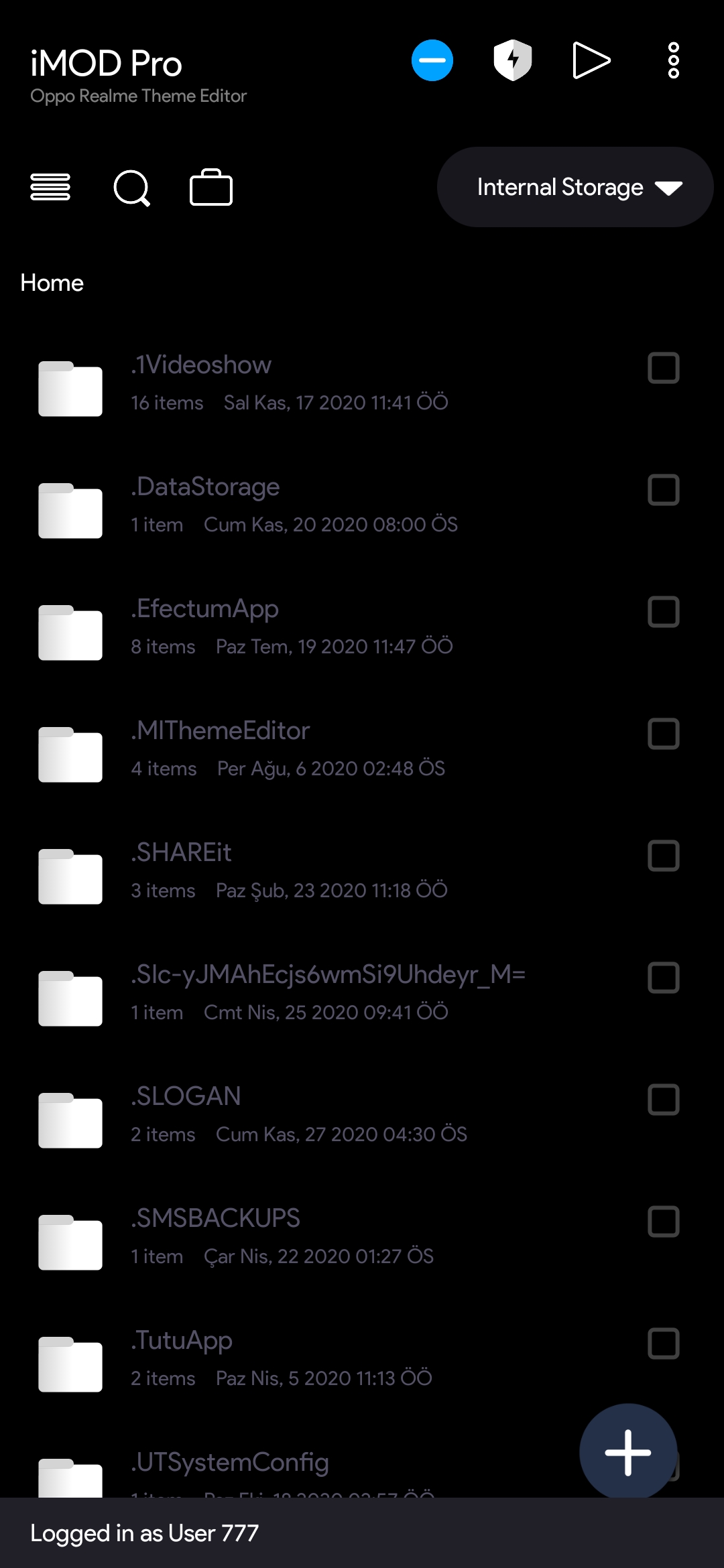Tap the plus floating action button
The image size is (724, 1568).
pos(628,1452)
